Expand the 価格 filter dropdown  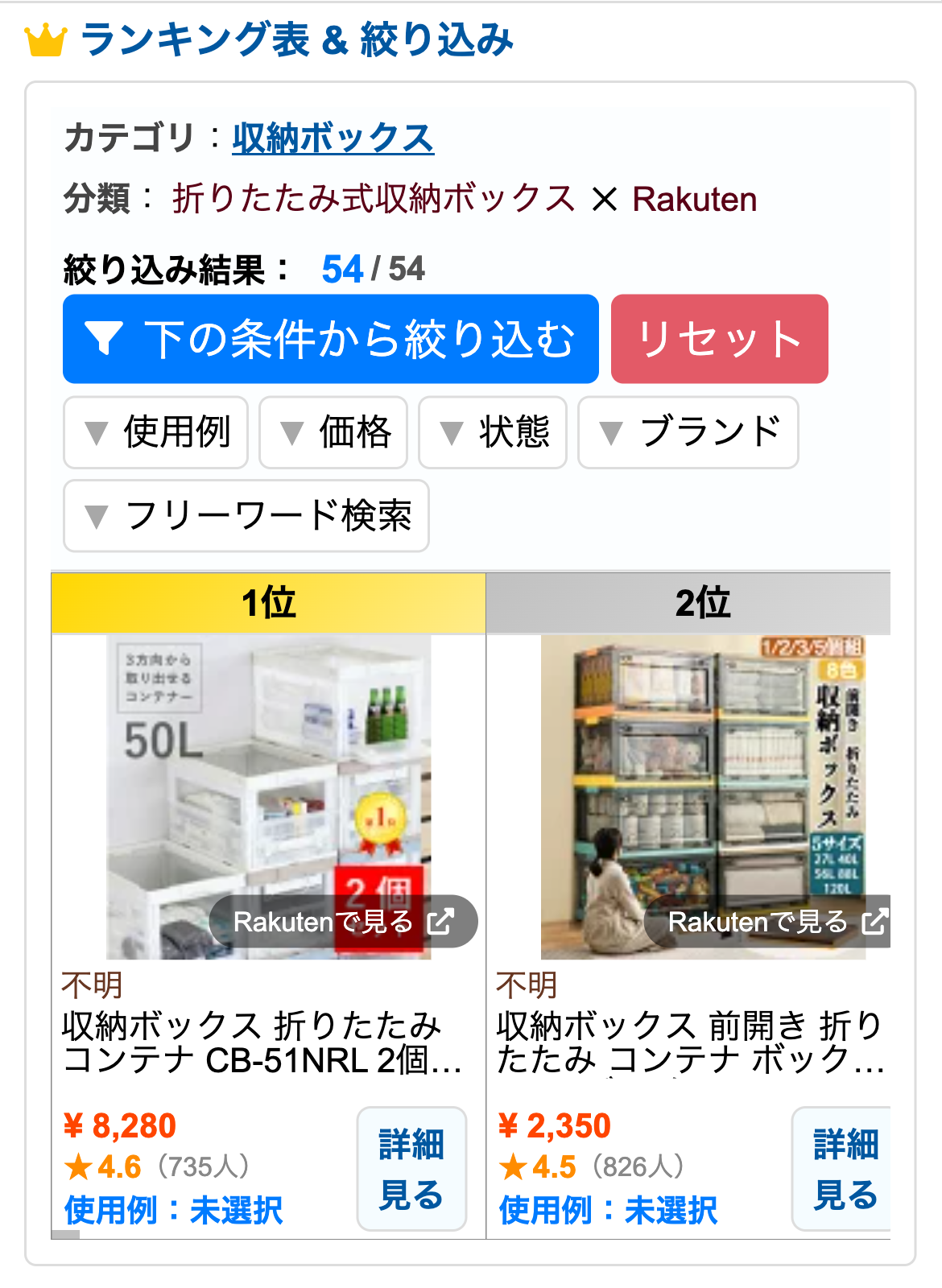tap(333, 432)
